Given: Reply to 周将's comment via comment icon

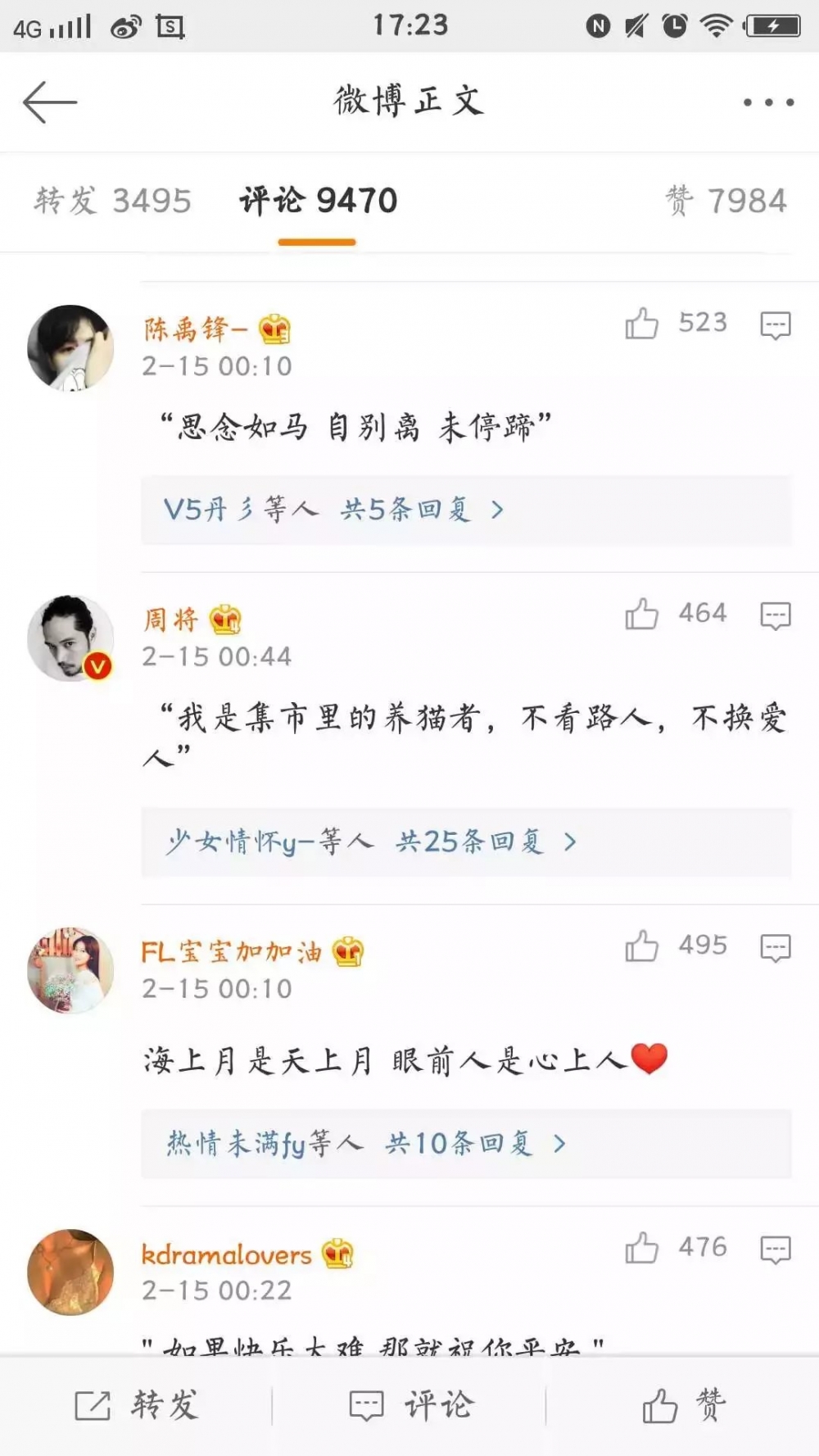Looking at the screenshot, I should click(x=775, y=615).
